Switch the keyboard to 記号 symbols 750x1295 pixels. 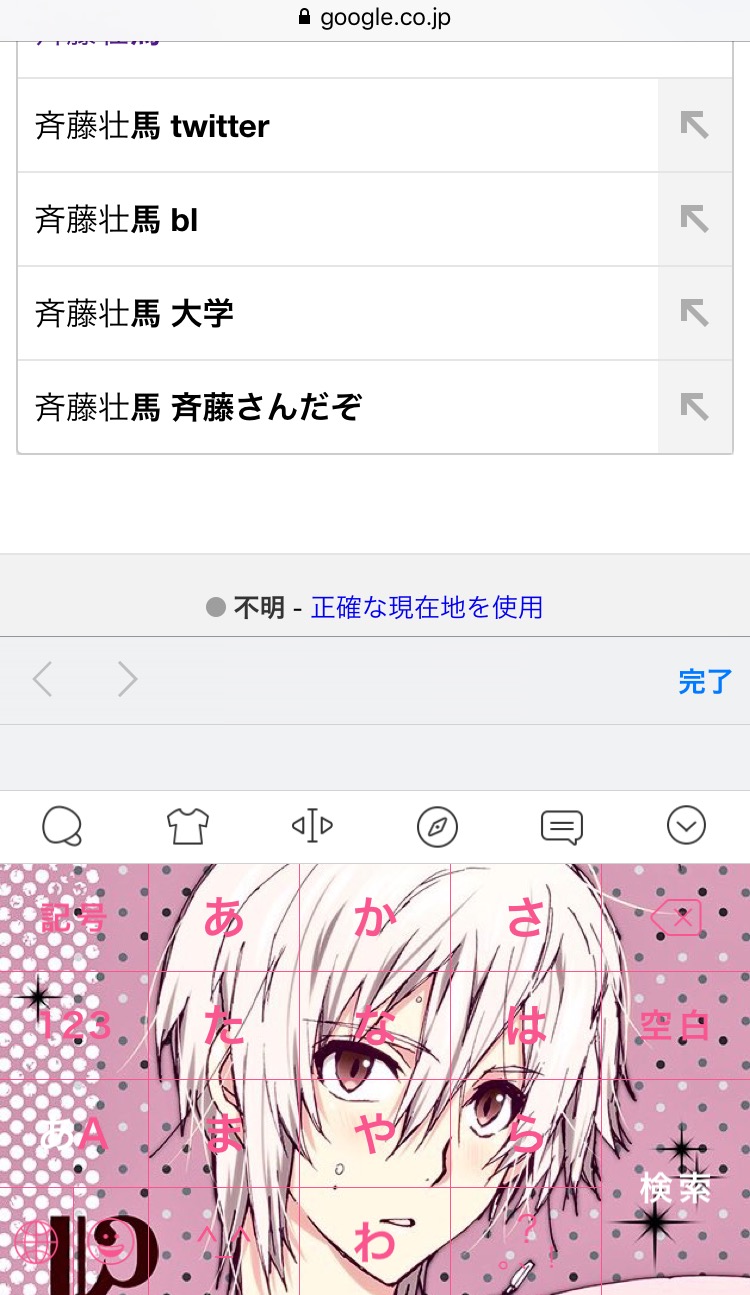tap(74, 917)
